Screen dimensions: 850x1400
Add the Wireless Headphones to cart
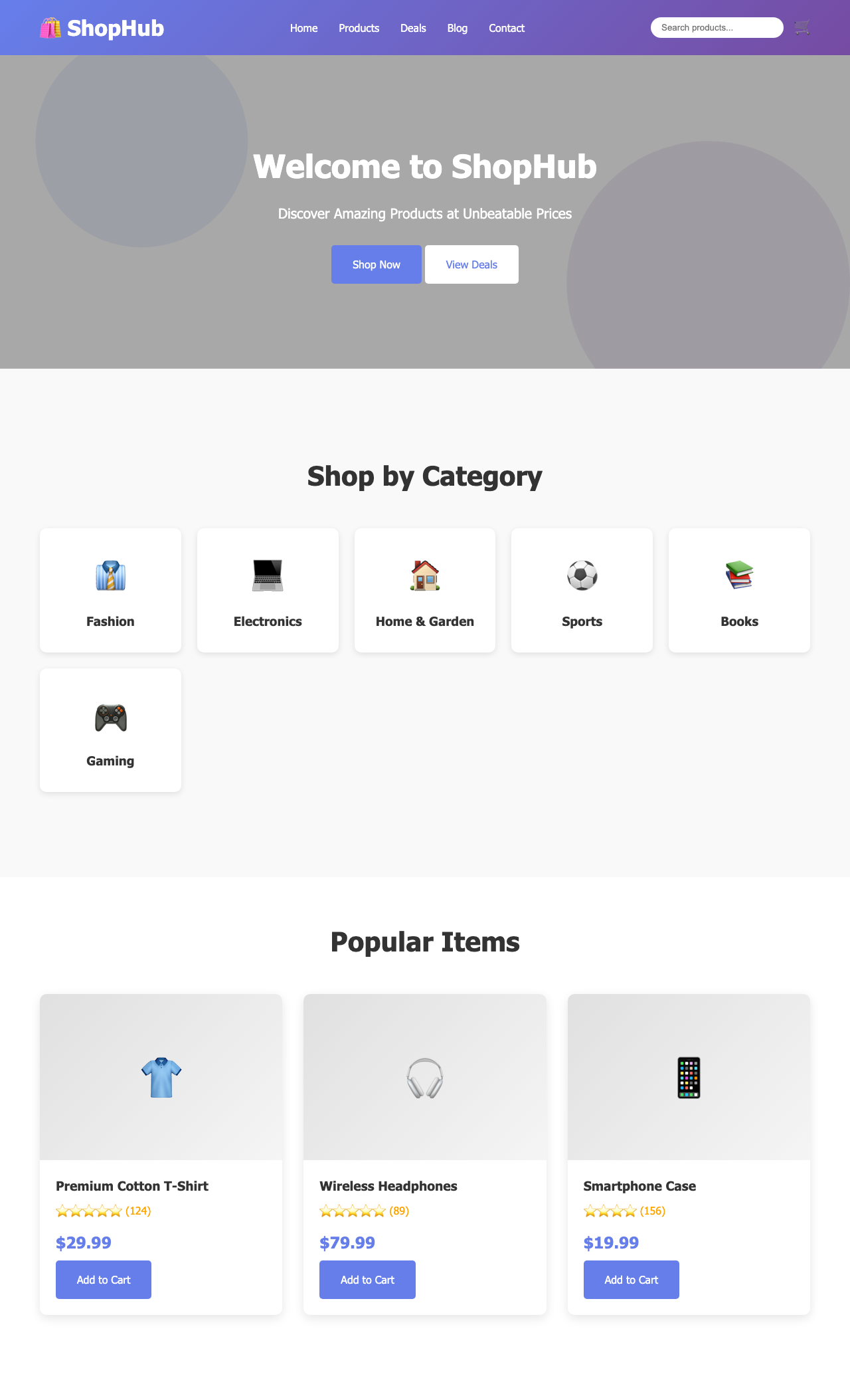tap(367, 1279)
